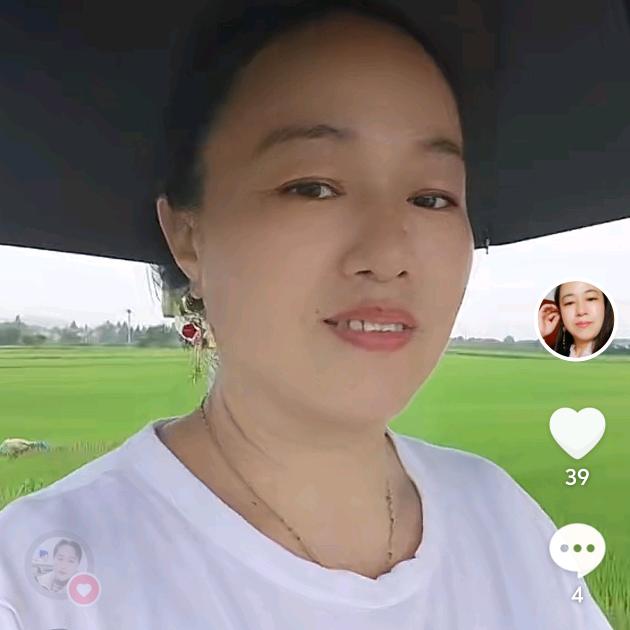Tap the small avatar with pink heart badge

click(62, 567)
